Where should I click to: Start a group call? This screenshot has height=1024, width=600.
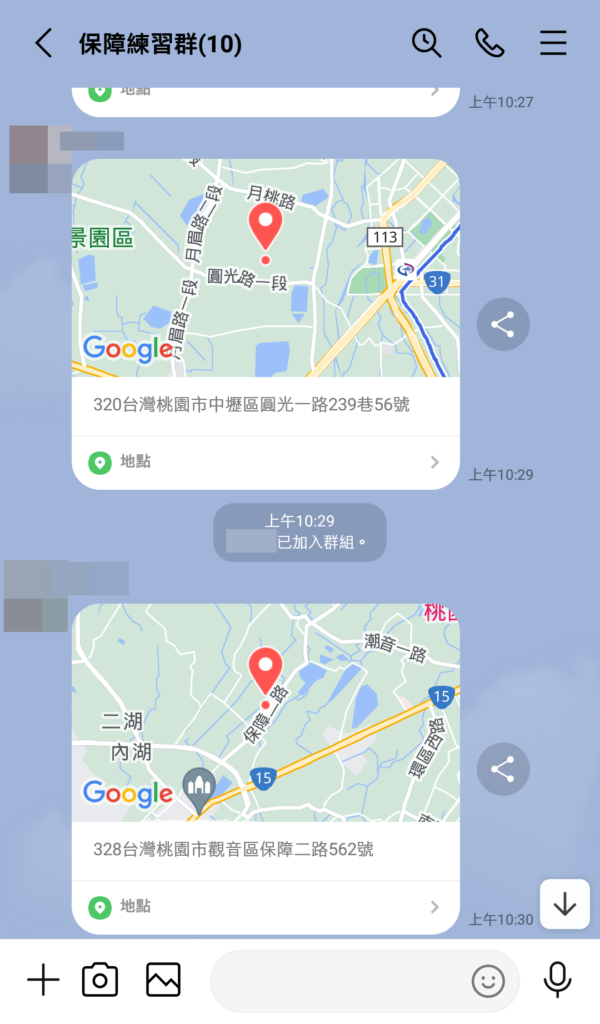(x=489, y=43)
